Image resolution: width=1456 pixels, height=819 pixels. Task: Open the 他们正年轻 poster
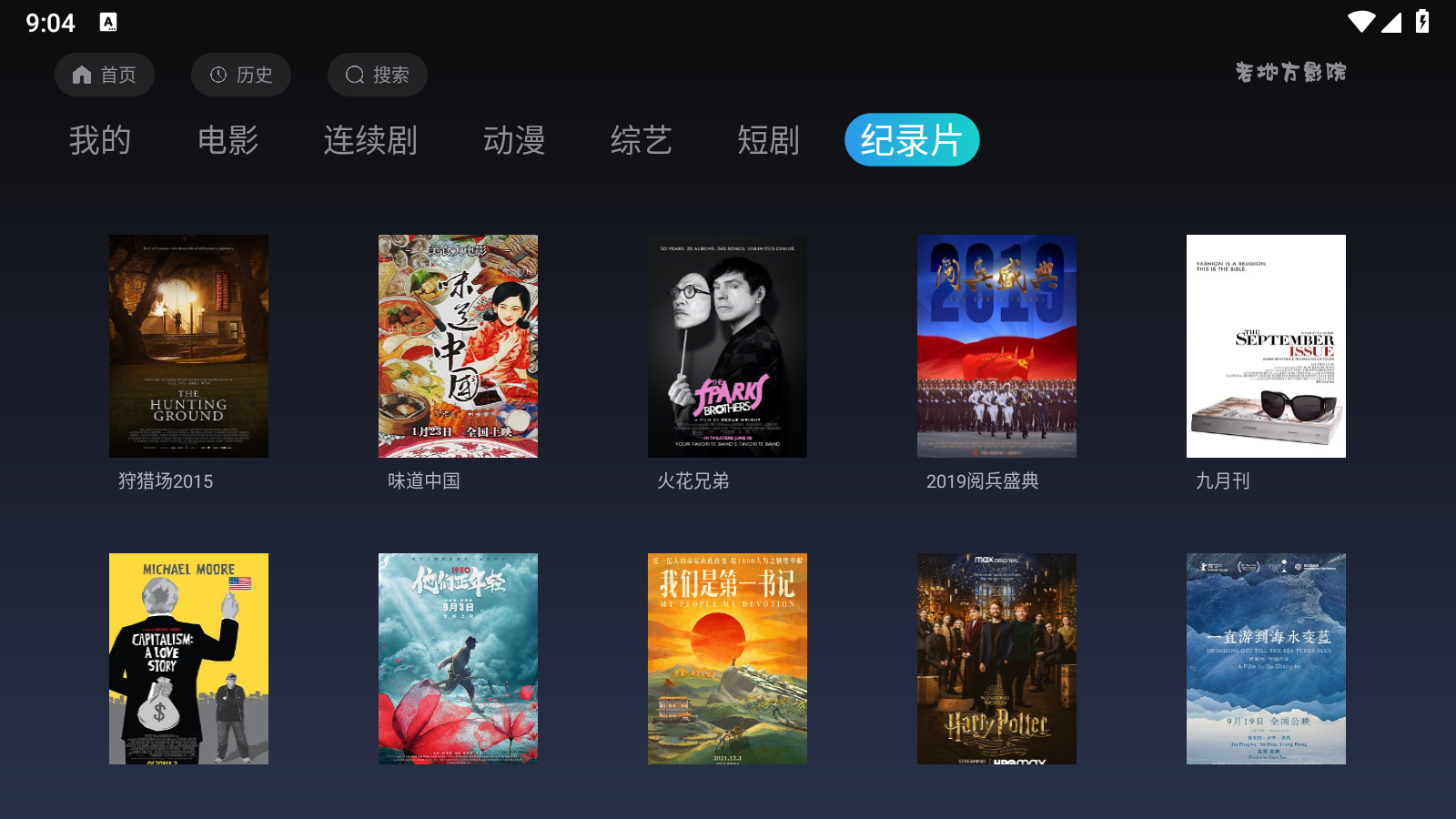pyautogui.click(x=458, y=659)
